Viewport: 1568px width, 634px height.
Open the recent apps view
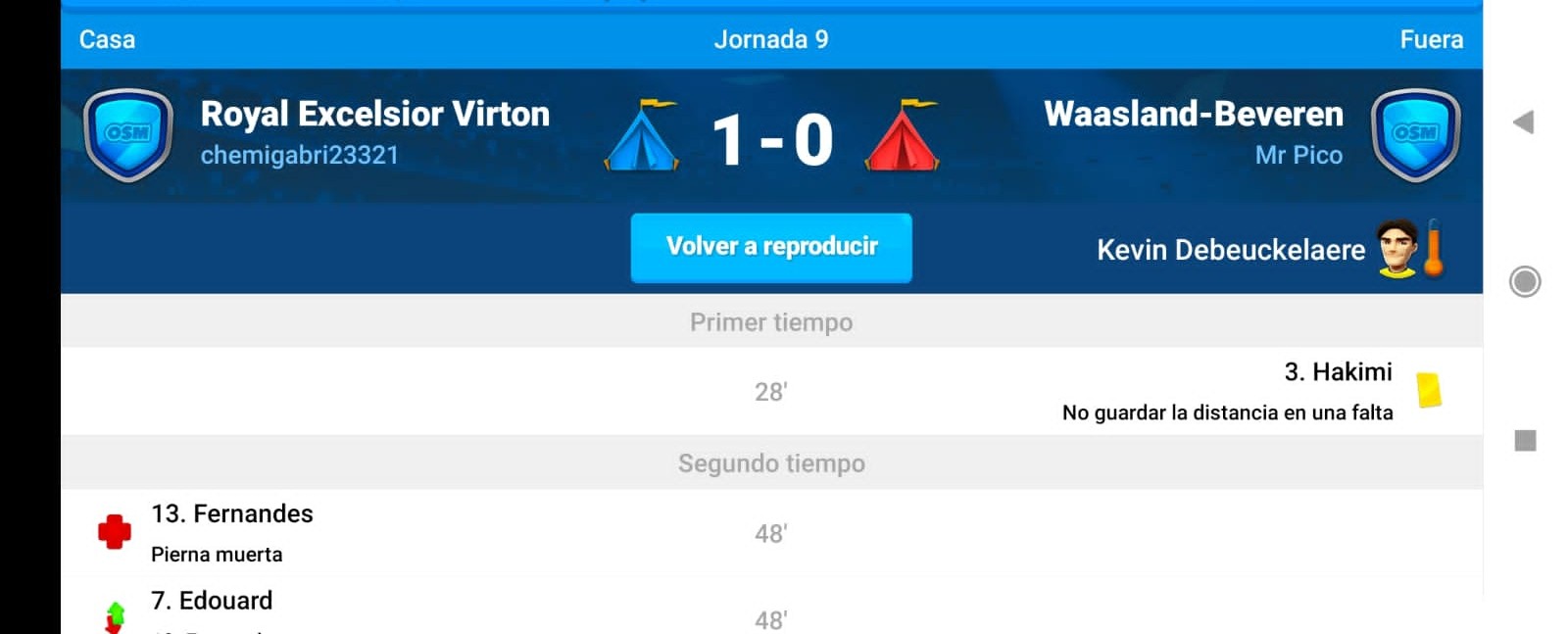coord(1525,441)
